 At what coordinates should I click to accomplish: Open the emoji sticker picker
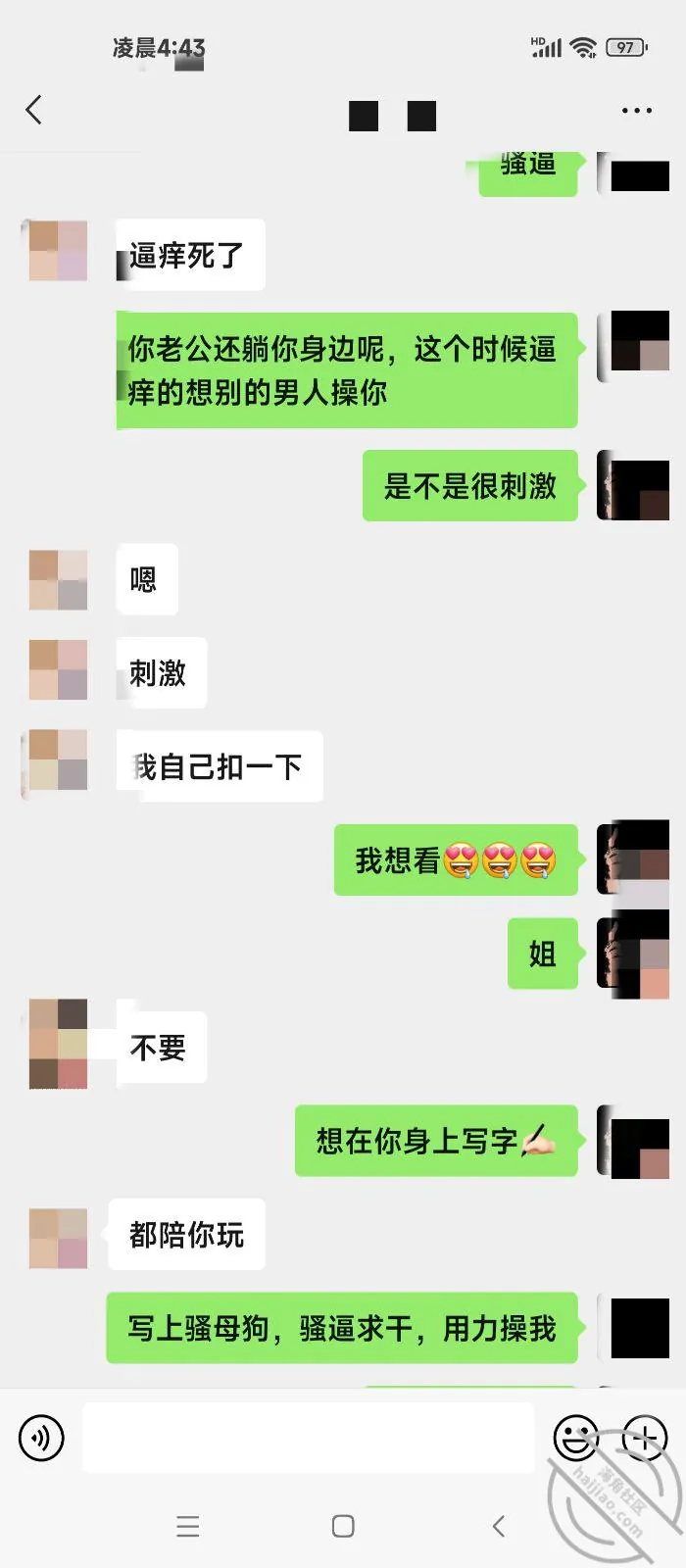click(576, 1438)
